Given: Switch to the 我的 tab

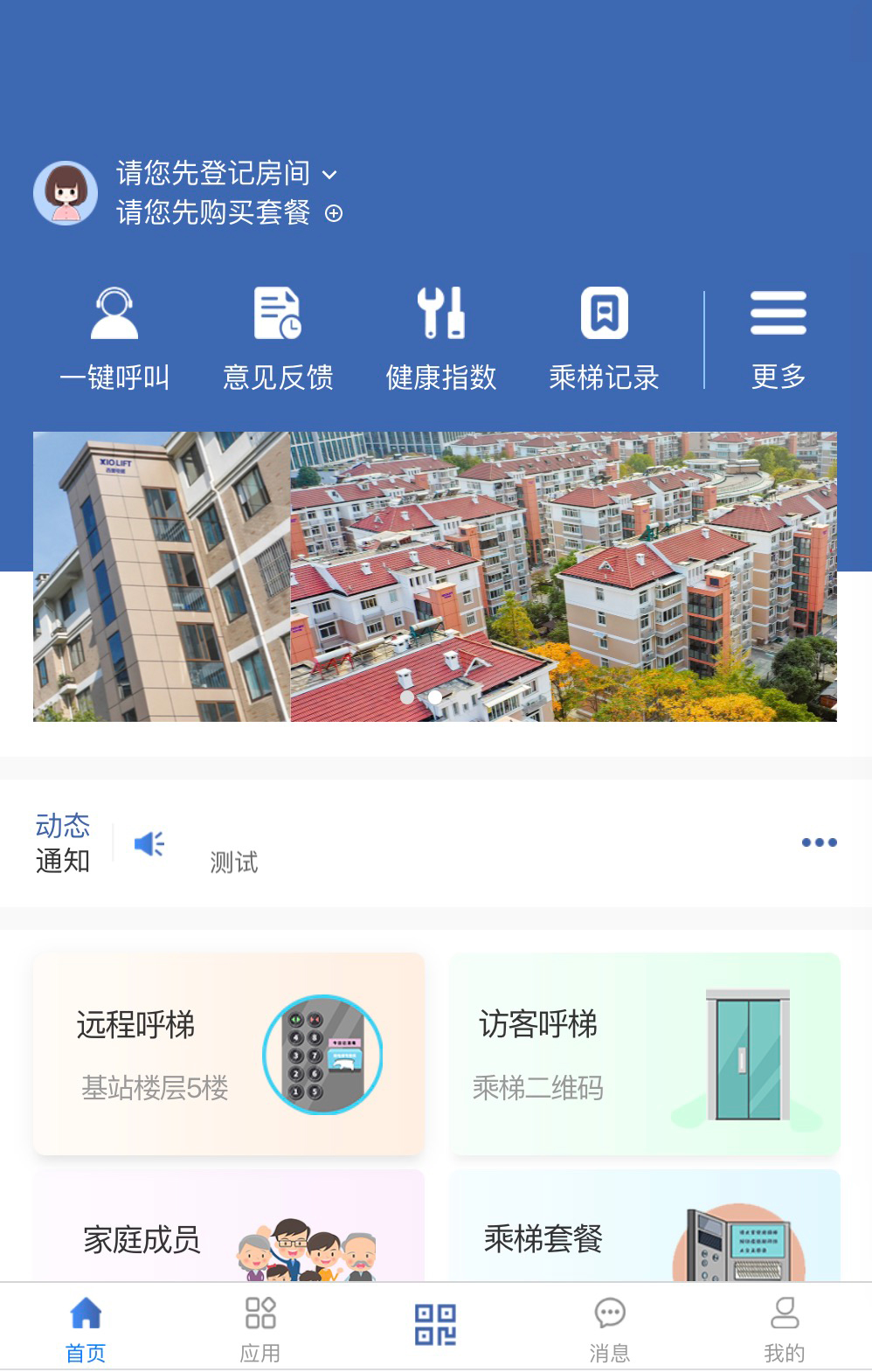Looking at the screenshot, I should [x=784, y=1328].
